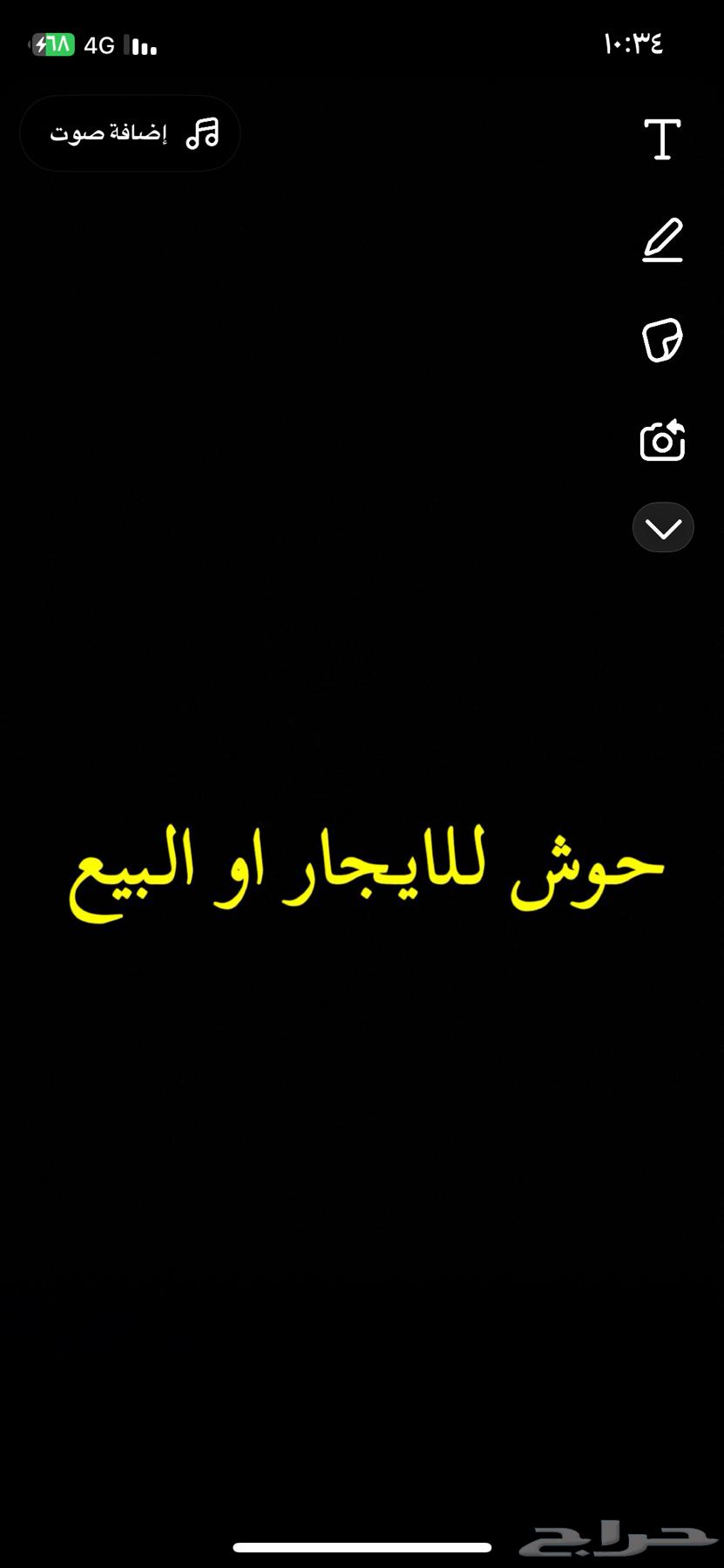Select the pencil drawing tool
724x1568 pixels.
coord(662,240)
